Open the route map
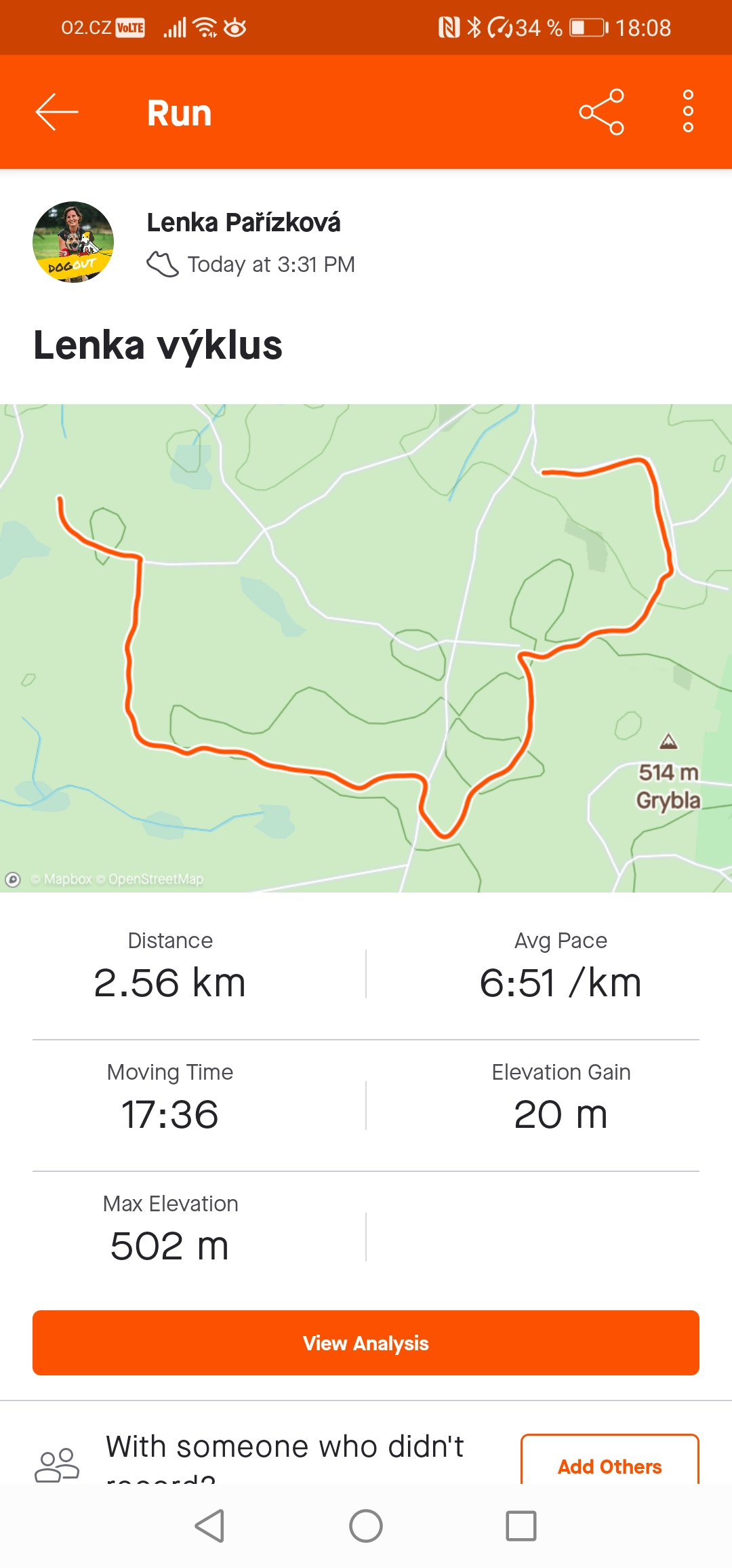The width and height of the screenshot is (732, 1568). click(366, 648)
